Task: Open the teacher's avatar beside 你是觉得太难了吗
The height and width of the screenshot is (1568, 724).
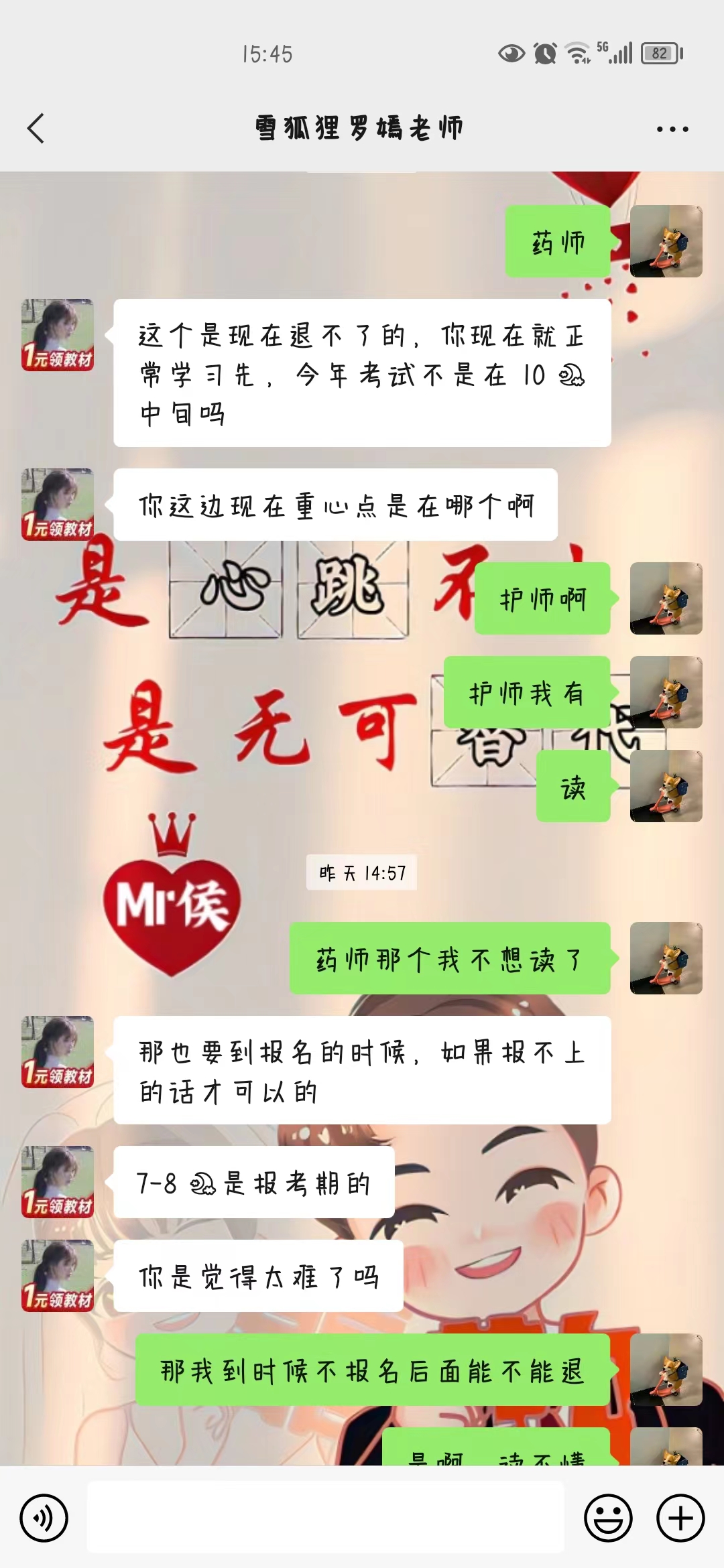Action: click(58, 1276)
